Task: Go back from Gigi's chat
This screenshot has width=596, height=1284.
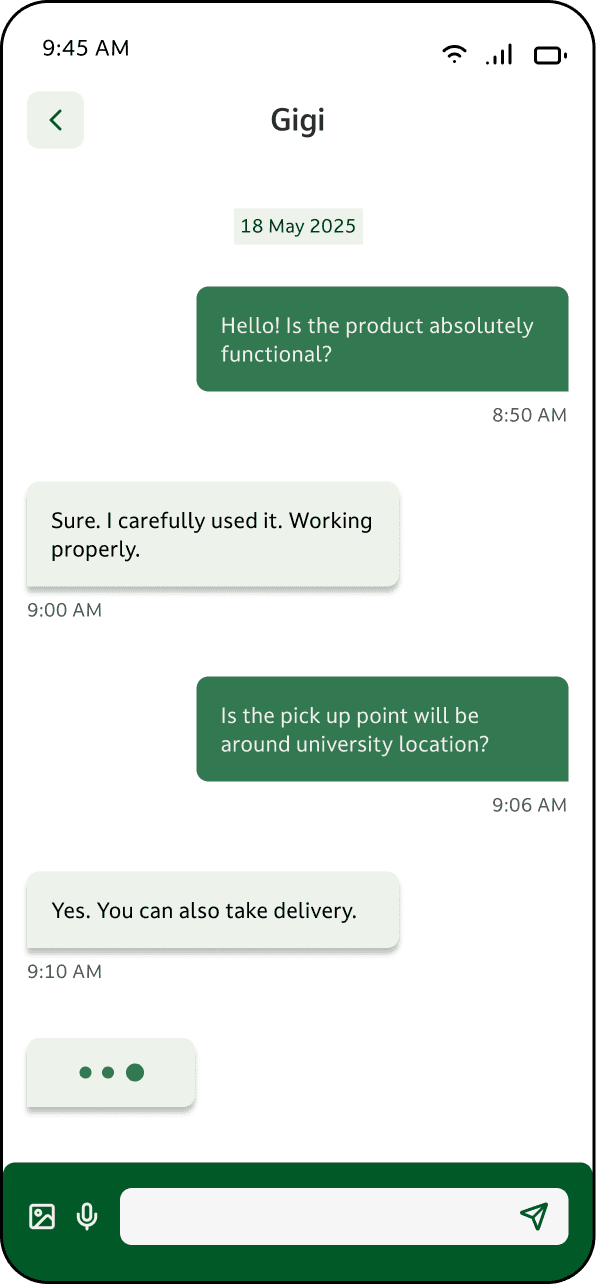Action: 55,120
